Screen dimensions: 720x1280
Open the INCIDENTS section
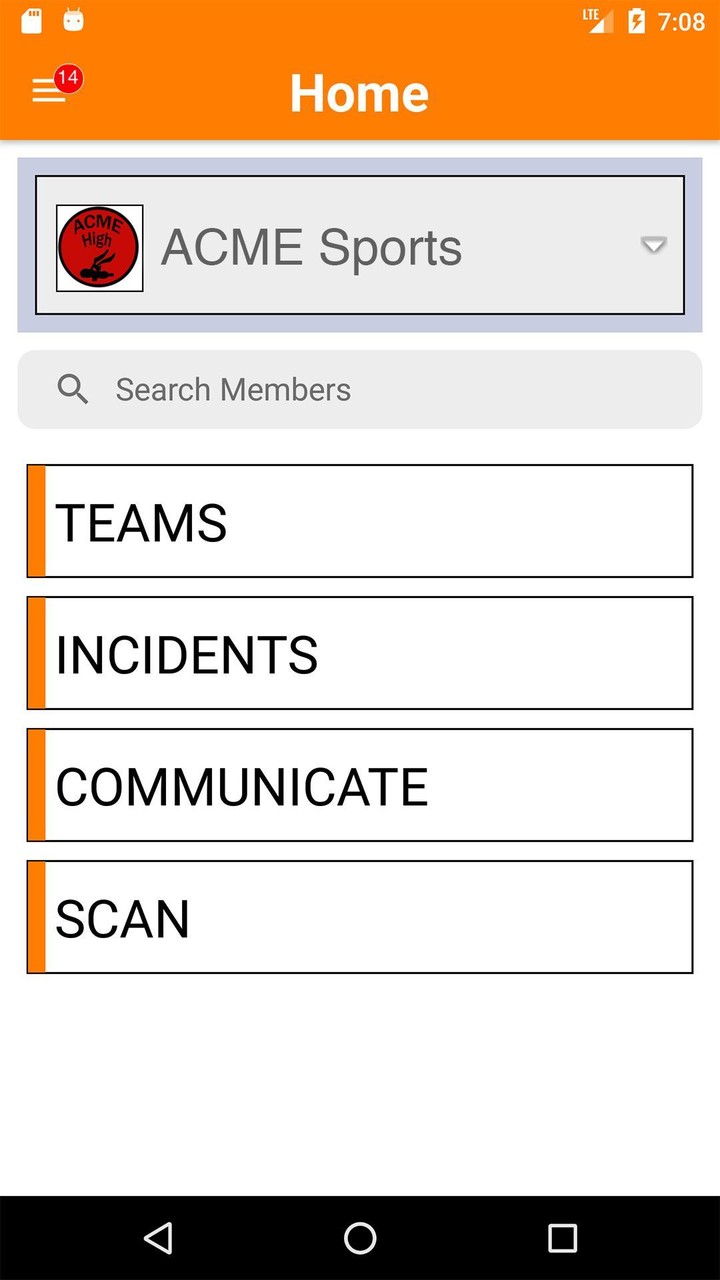coord(359,653)
